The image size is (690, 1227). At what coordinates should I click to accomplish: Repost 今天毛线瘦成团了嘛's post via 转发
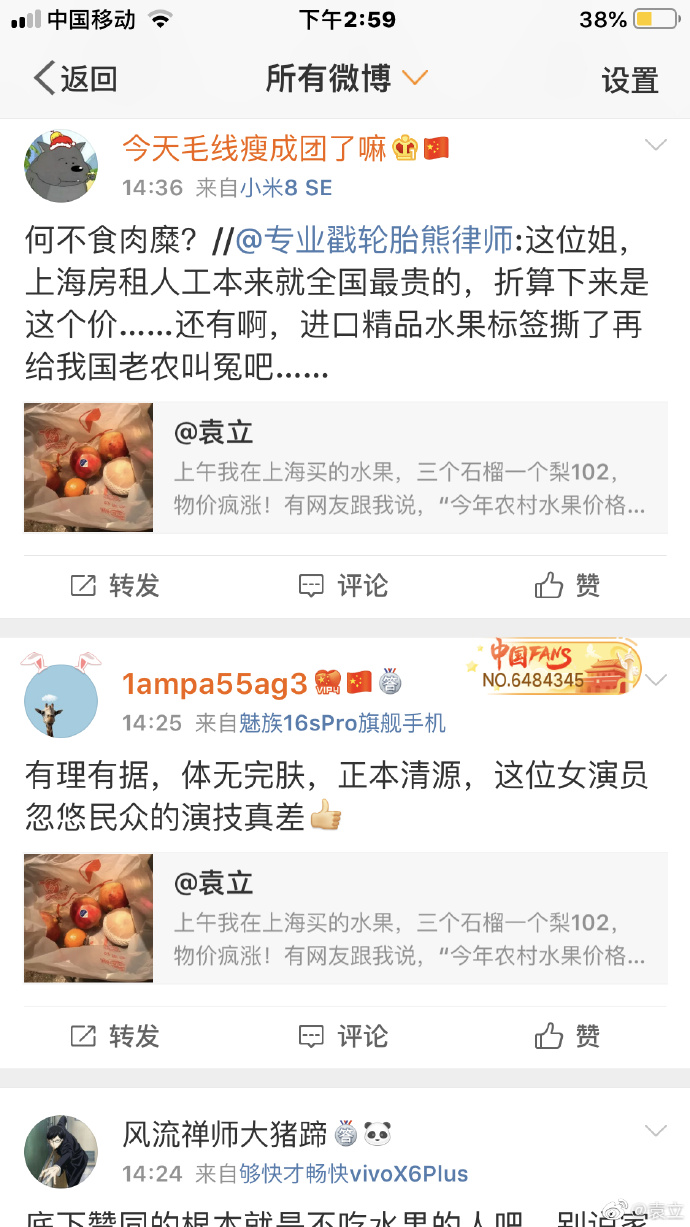coord(115,585)
